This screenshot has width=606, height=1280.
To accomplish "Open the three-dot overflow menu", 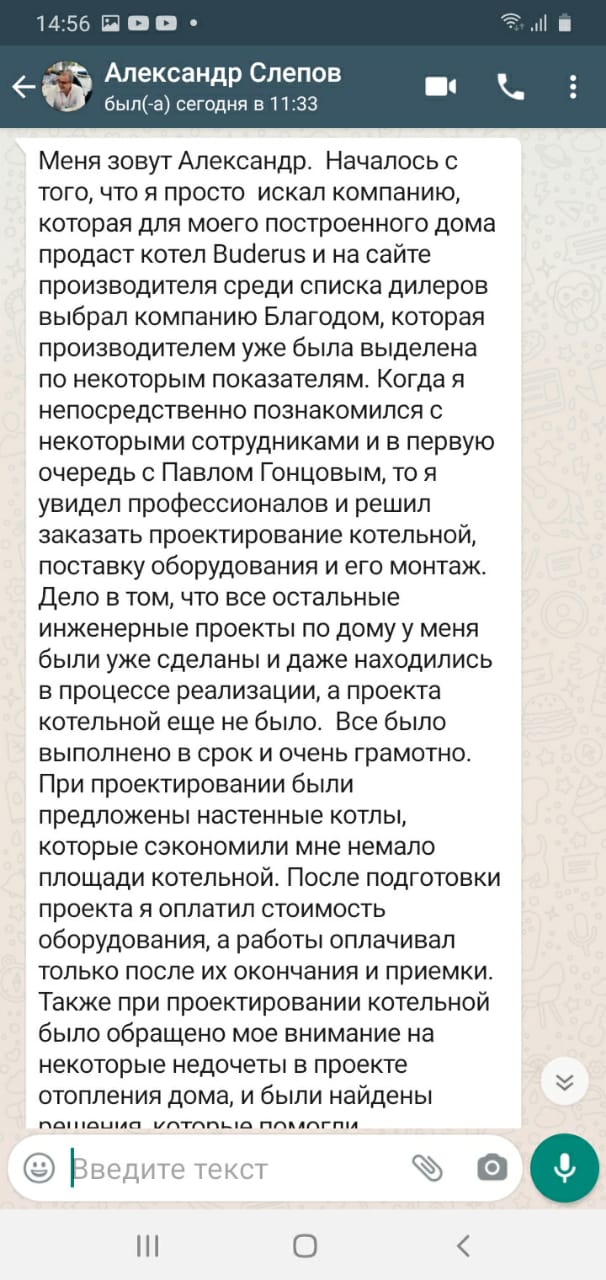I will pyautogui.click(x=573, y=87).
